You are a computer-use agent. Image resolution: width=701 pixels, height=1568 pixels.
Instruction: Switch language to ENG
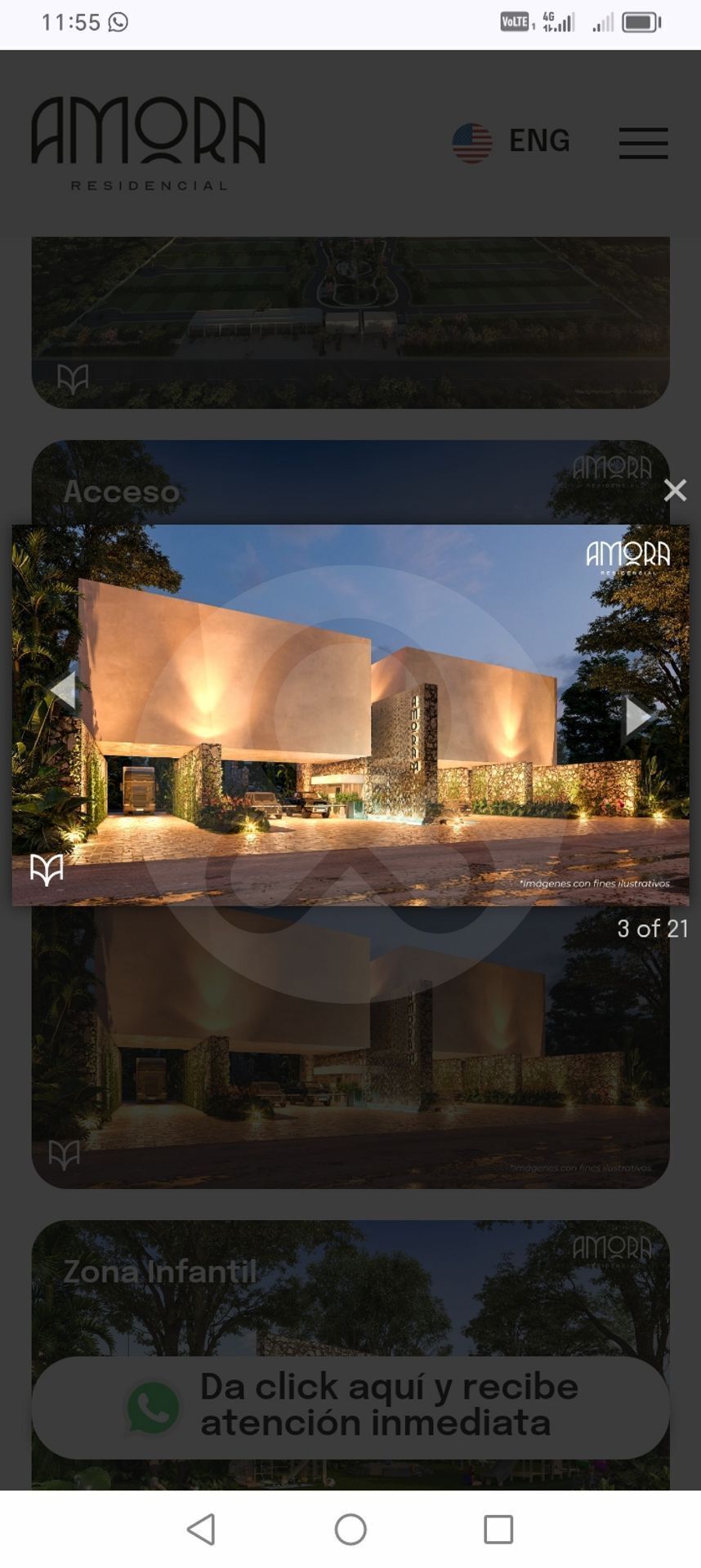tap(511, 141)
